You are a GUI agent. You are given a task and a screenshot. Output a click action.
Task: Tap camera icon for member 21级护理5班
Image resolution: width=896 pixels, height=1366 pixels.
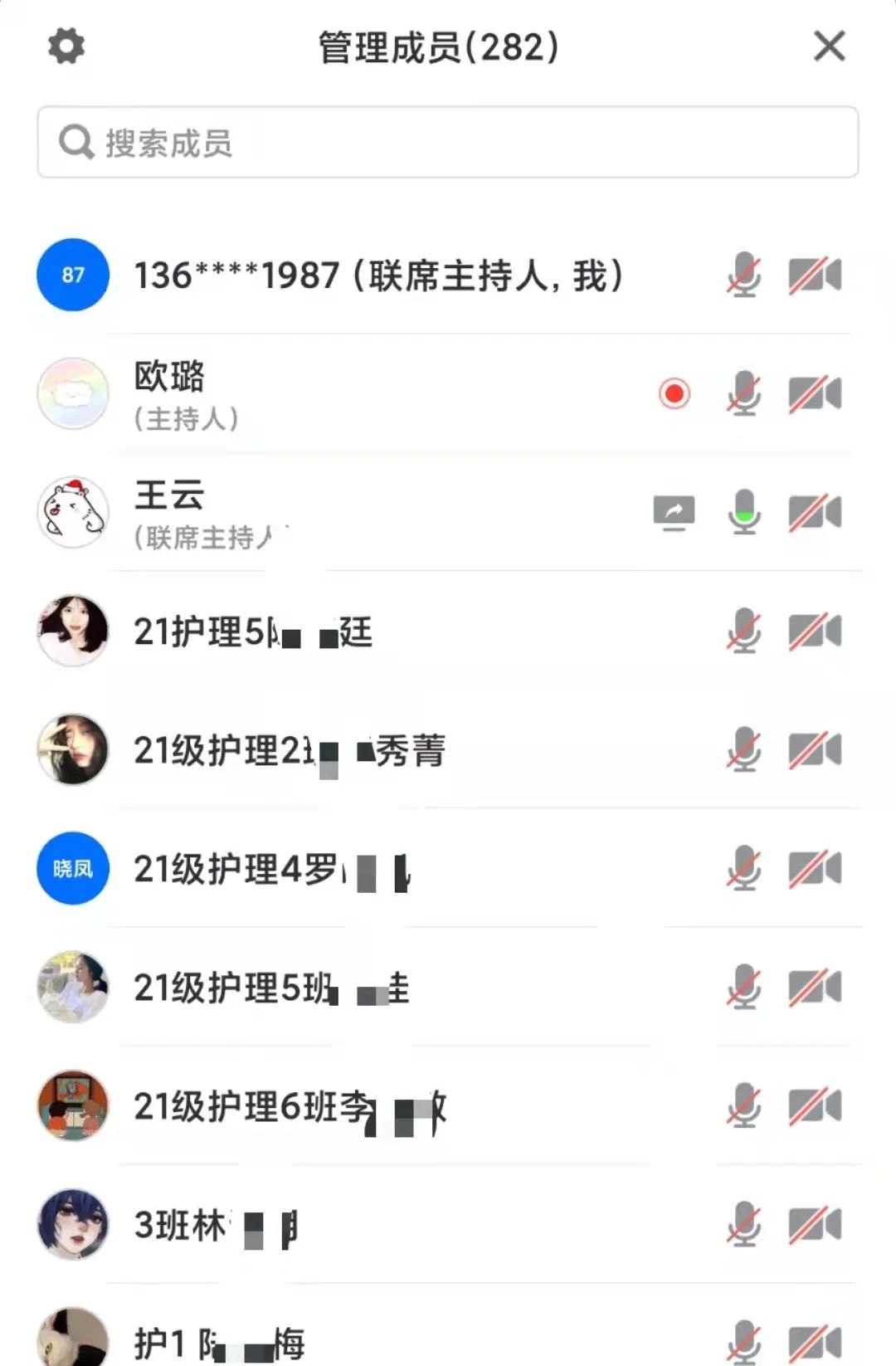[815, 988]
